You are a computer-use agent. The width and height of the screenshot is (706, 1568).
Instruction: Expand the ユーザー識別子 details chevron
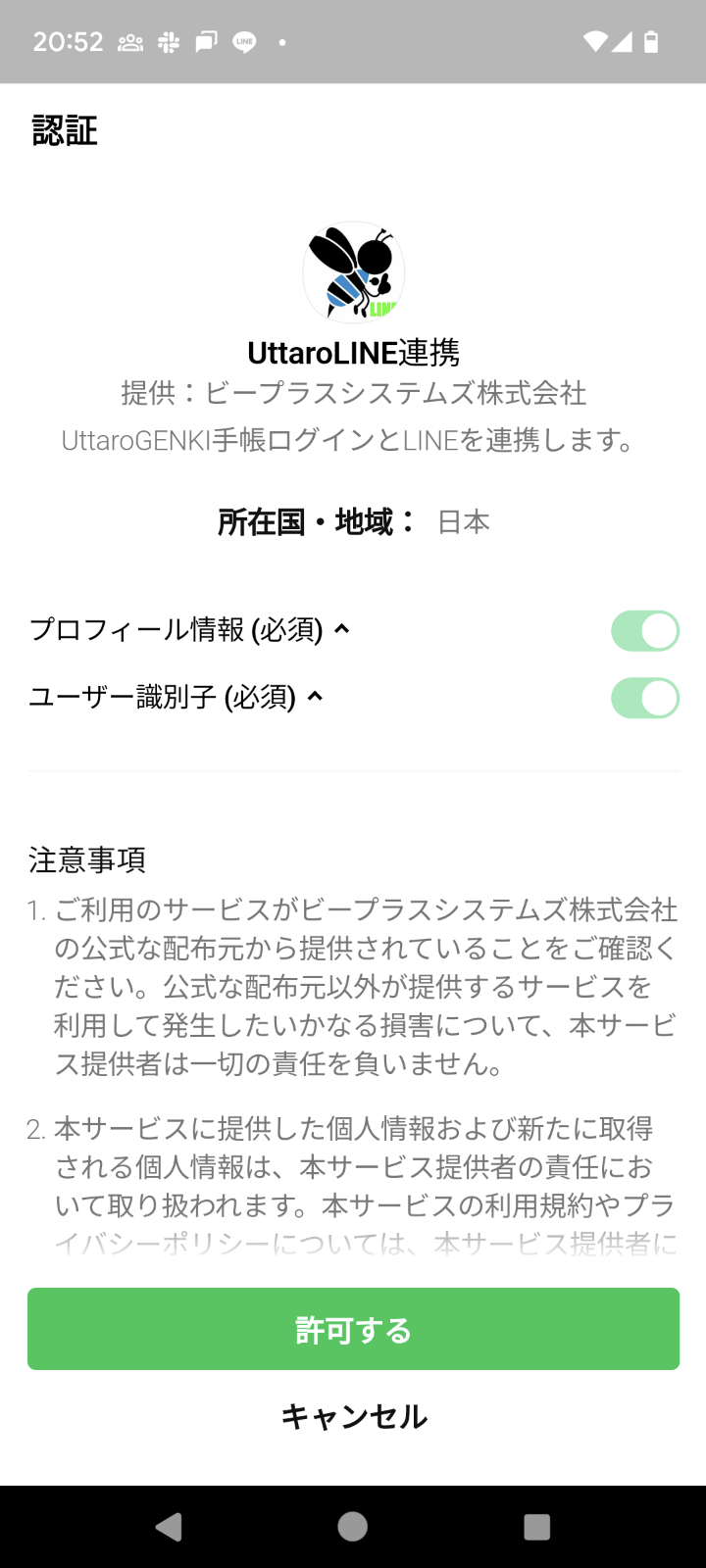(x=315, y=697)
